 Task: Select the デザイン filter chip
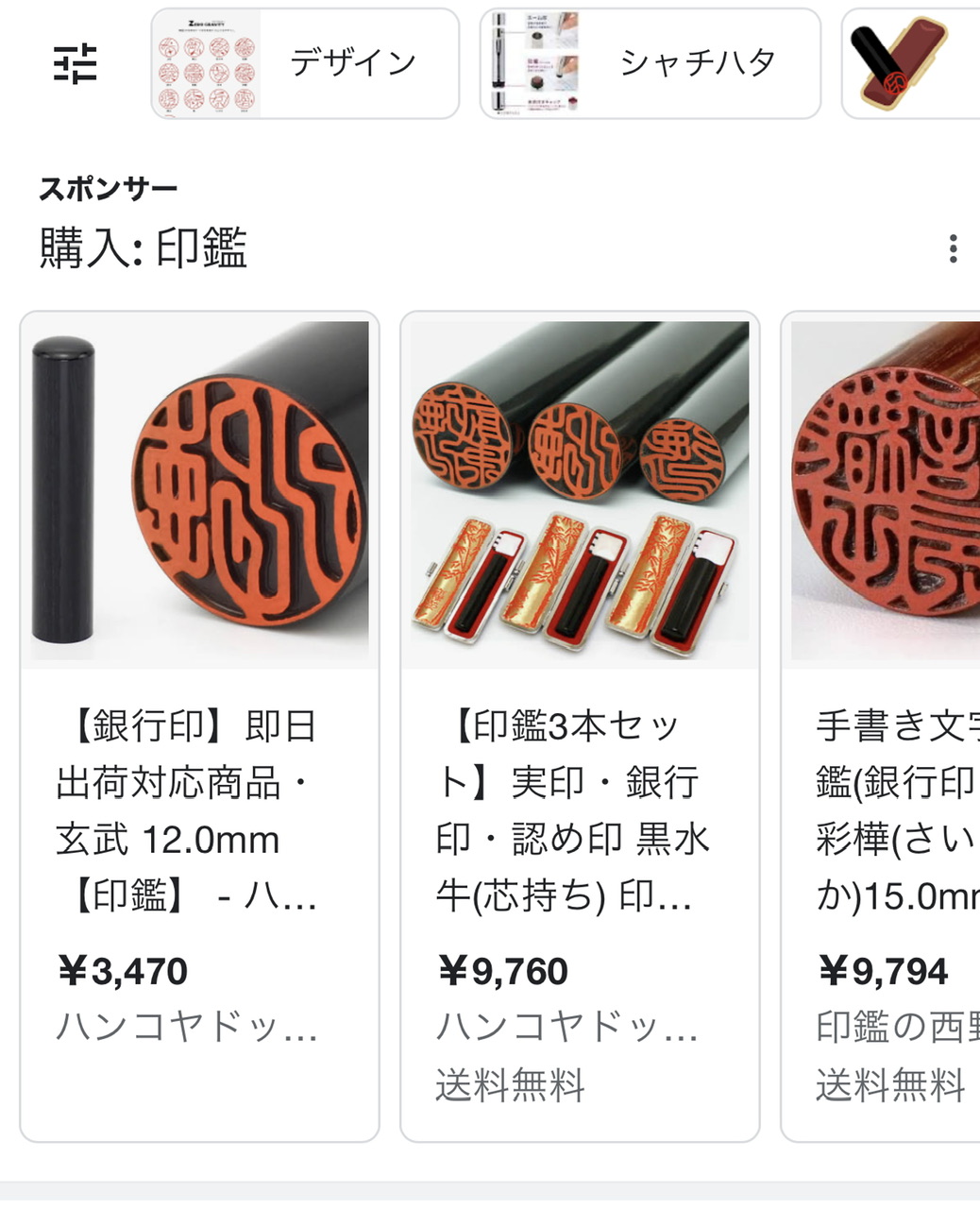(305, 64)
